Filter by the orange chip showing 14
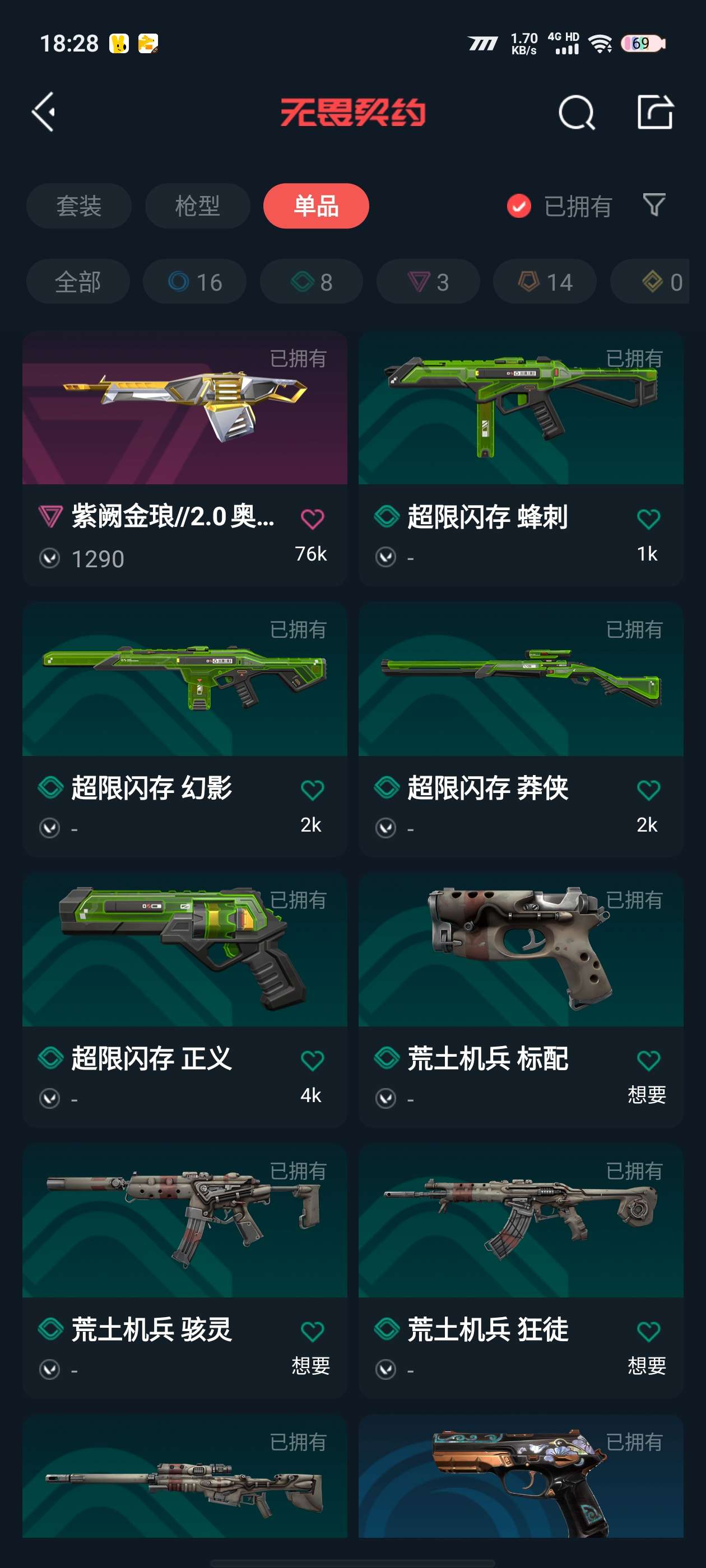Image resolution: width=706 pixels, height=1568 pixels. tap(545, 282)
